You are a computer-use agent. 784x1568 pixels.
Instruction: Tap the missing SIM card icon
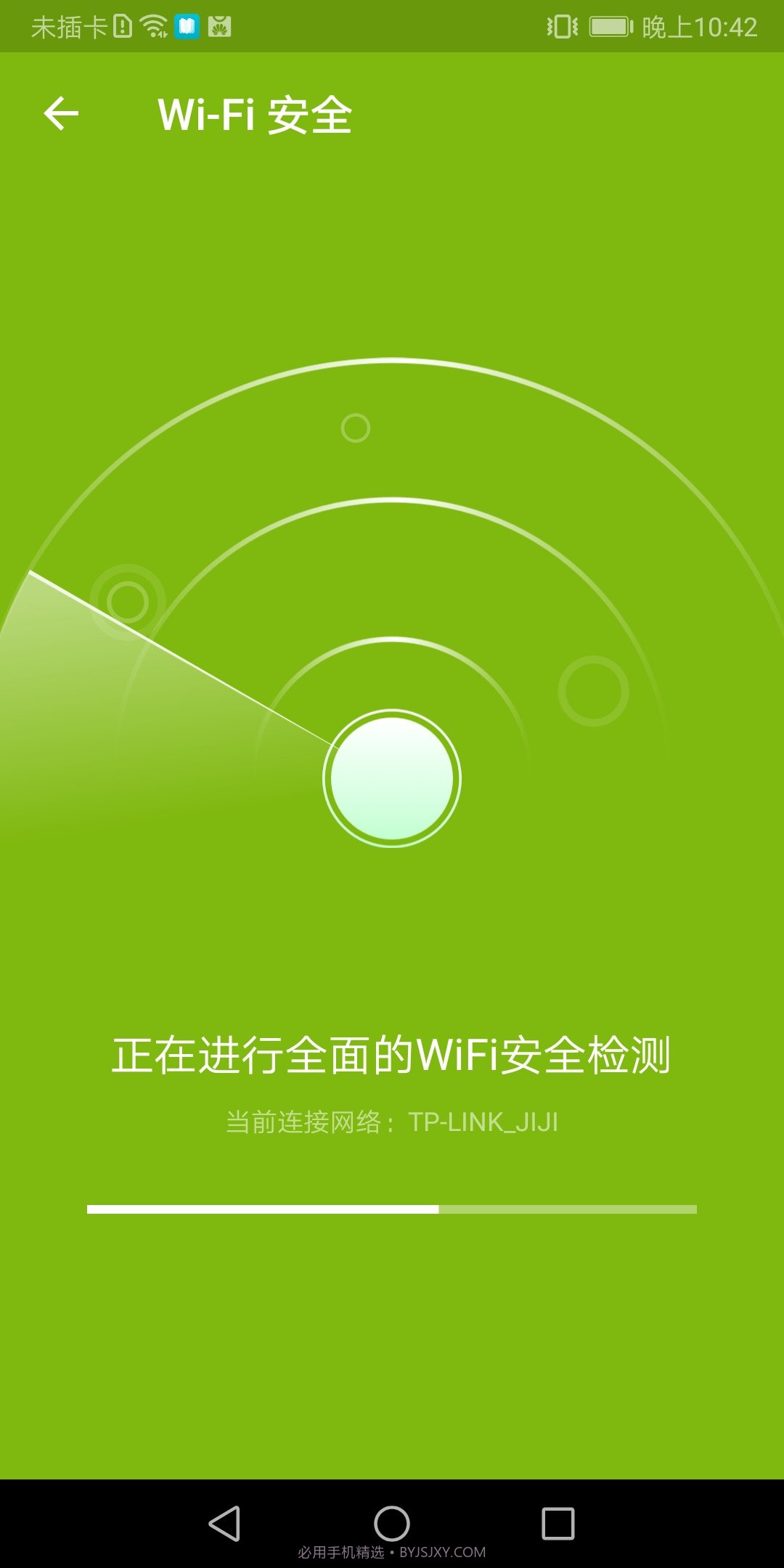(x=122, y=26)
